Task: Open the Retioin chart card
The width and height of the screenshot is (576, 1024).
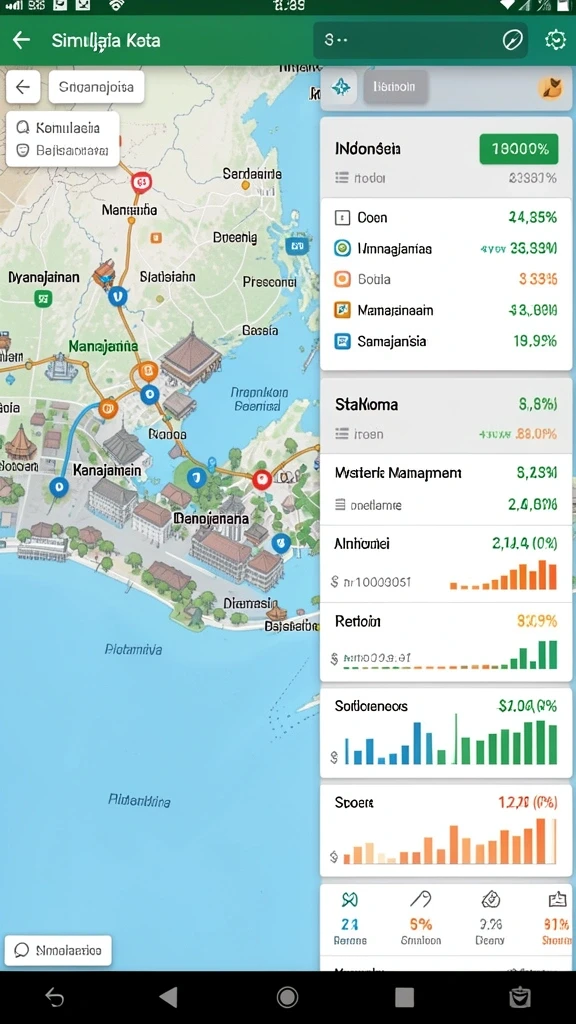Action: (x=446, y=641)
